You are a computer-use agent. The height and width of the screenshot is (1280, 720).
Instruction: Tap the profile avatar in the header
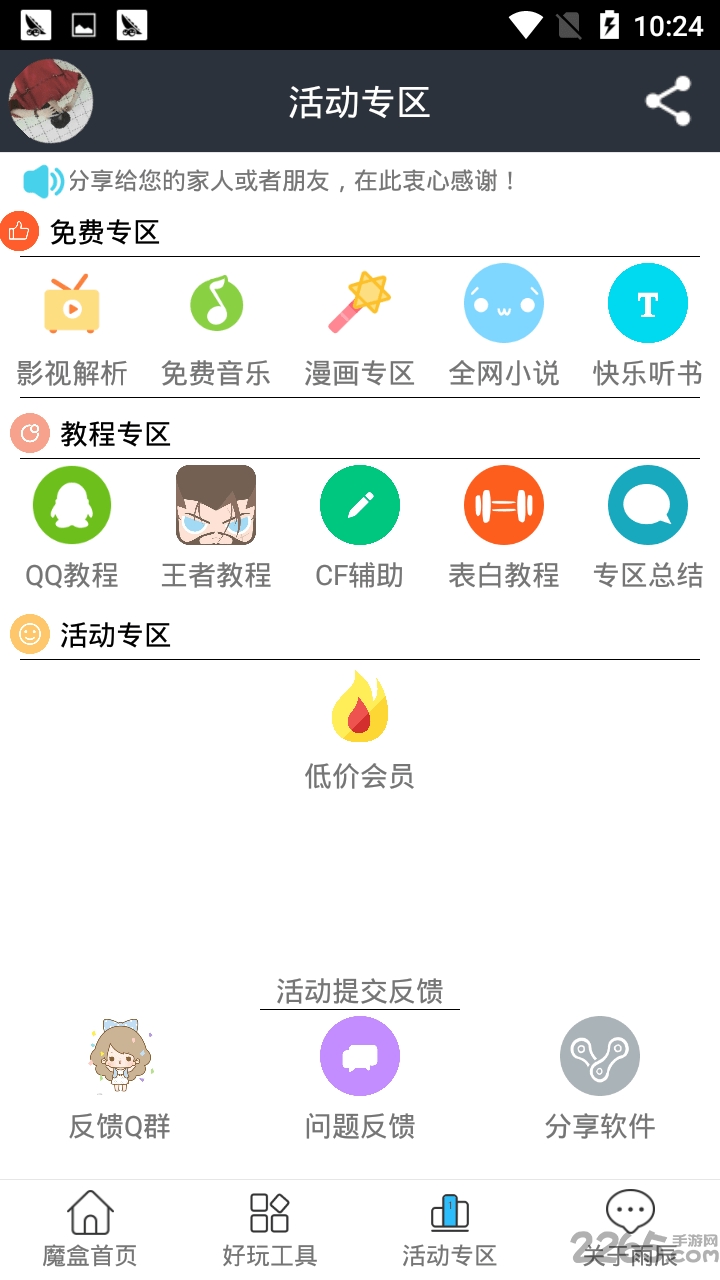point(50,101)
